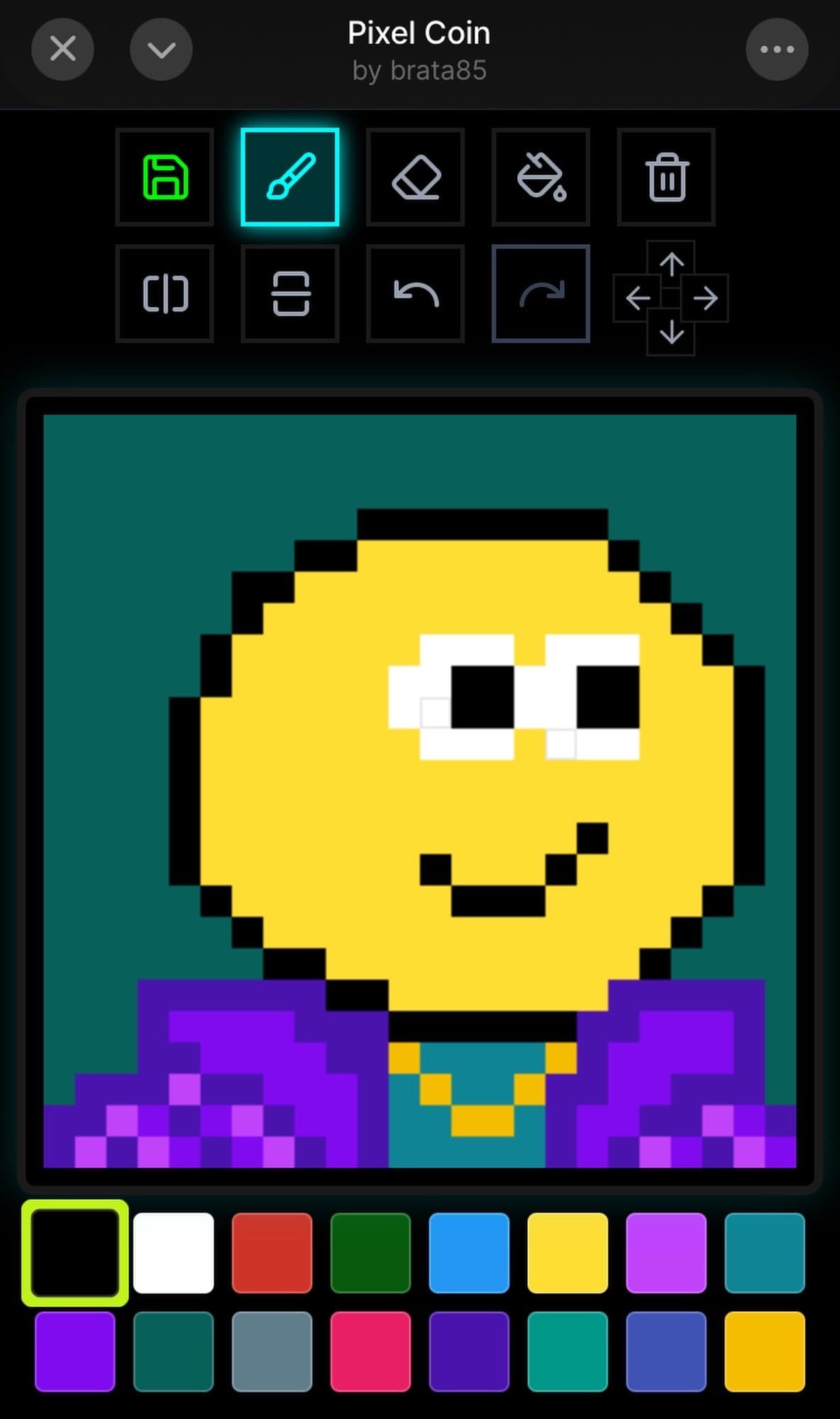Close the Pixel Coin mini app

[62, 50]
